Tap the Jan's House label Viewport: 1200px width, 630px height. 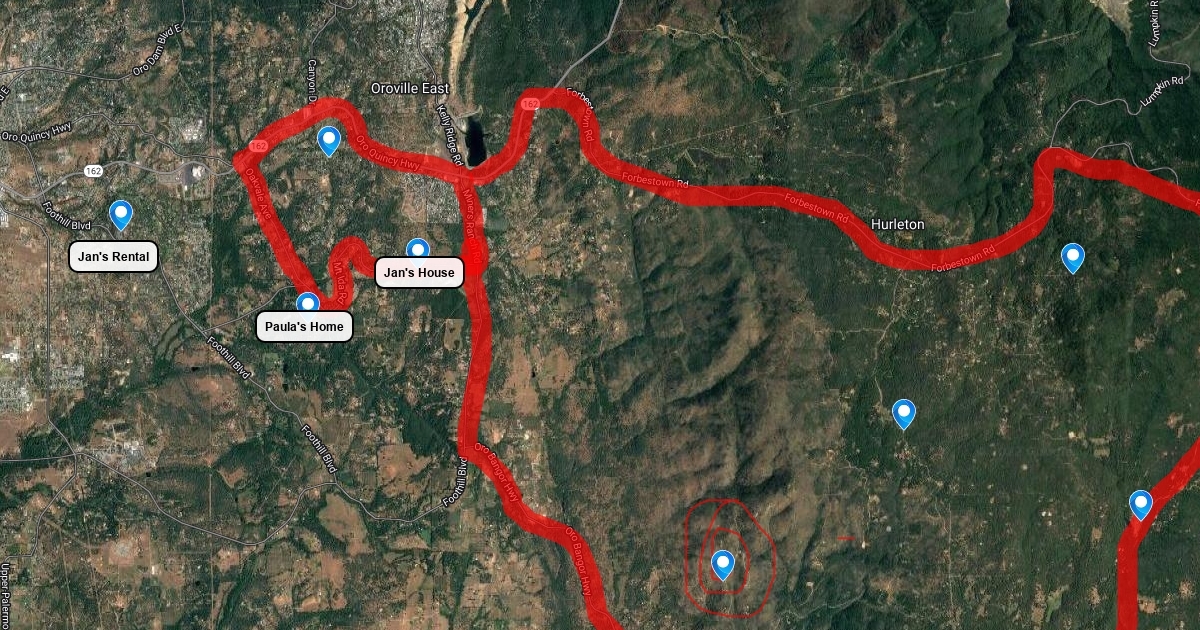pos(419,273)
